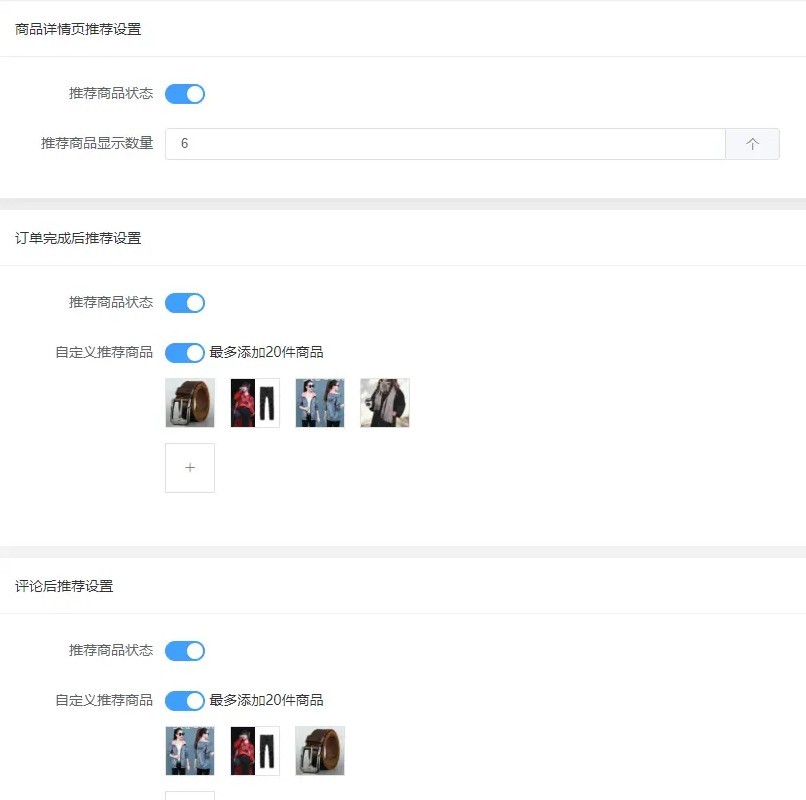
Task: Open the belt product in after-review list
Action: 320,751
